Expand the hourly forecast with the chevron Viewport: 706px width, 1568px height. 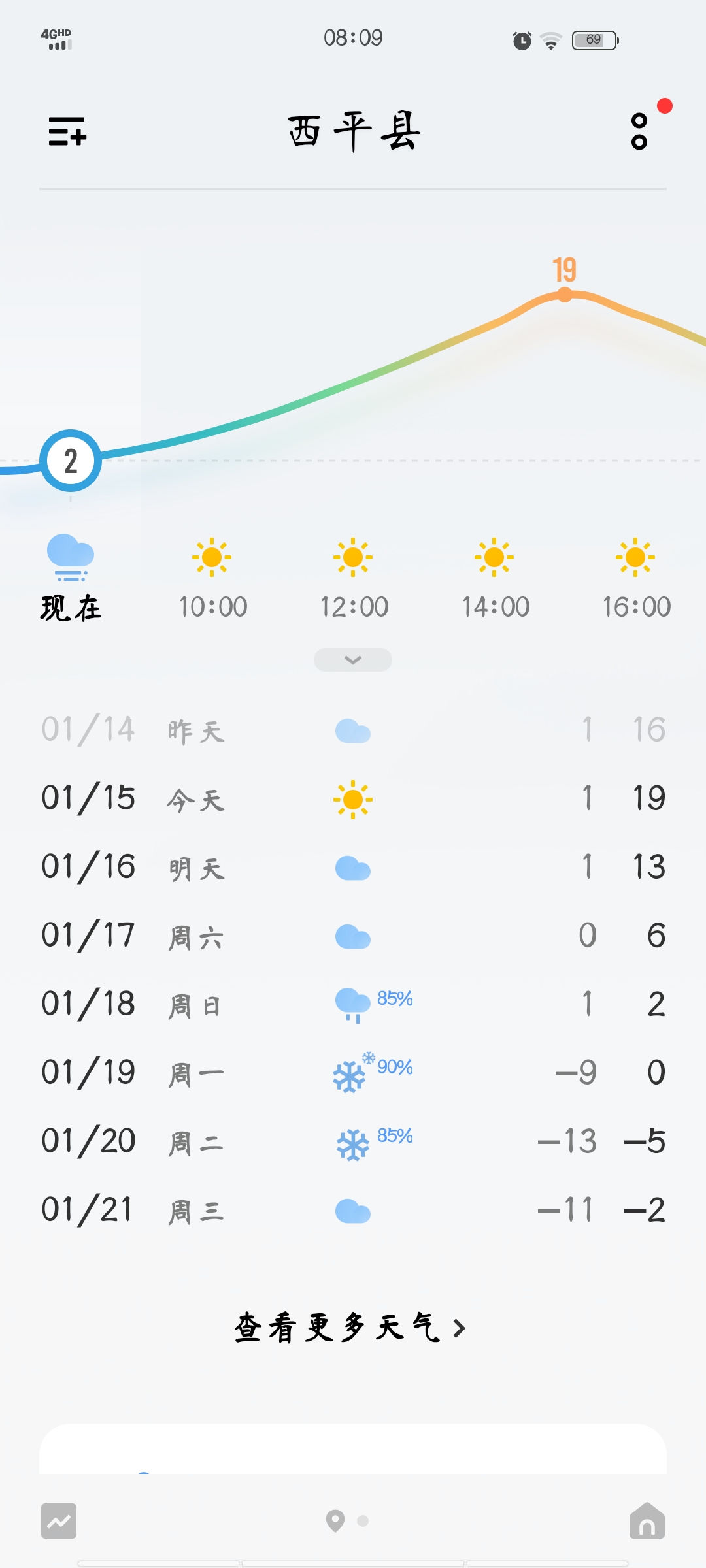coord(352,660)
